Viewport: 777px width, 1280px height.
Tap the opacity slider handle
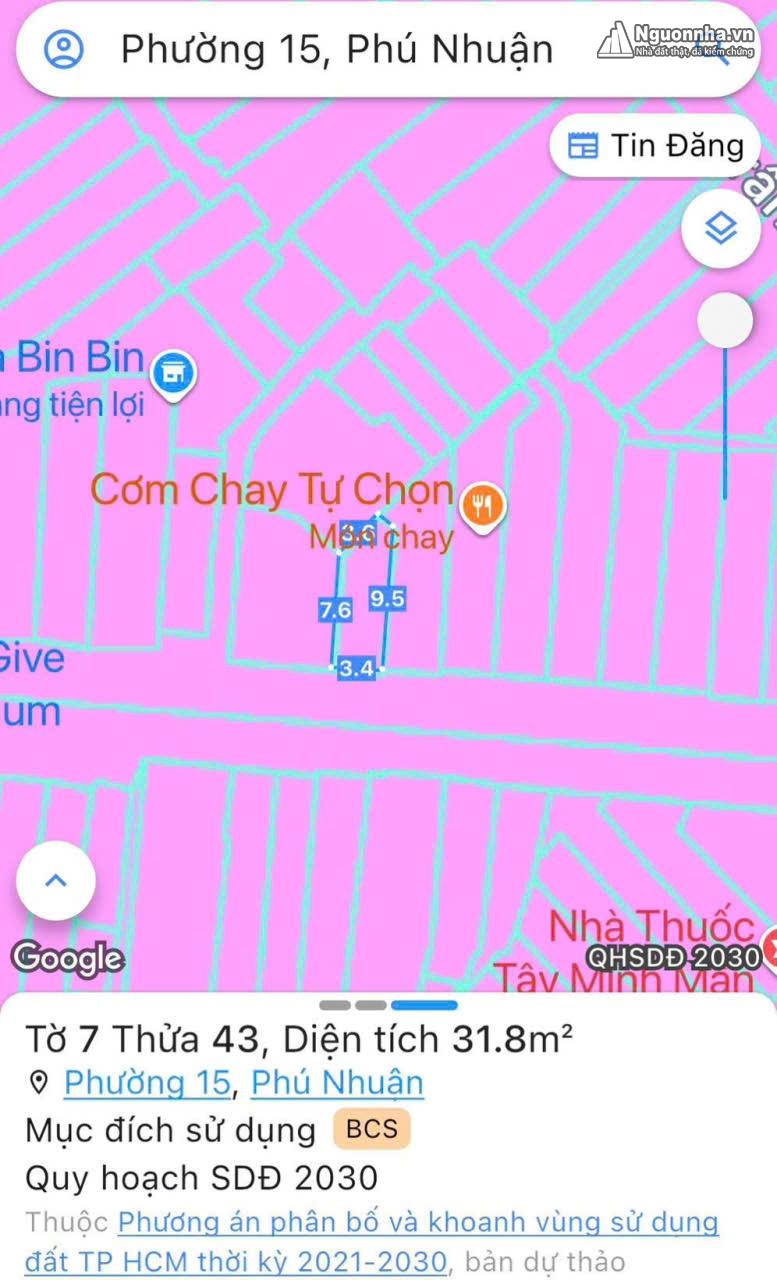pos(725,321)
